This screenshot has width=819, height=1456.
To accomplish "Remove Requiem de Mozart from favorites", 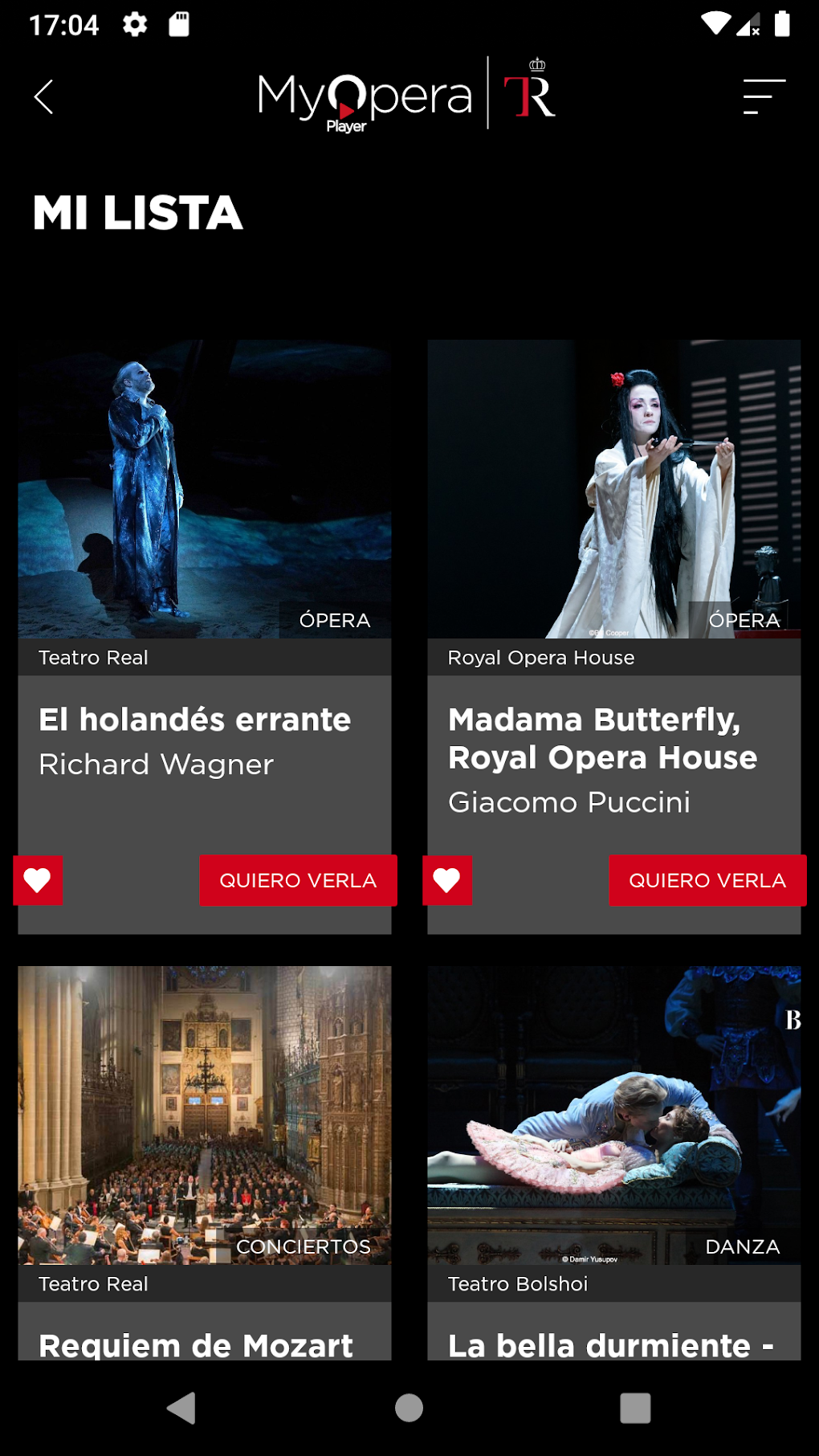I will tap(38, 1446).
